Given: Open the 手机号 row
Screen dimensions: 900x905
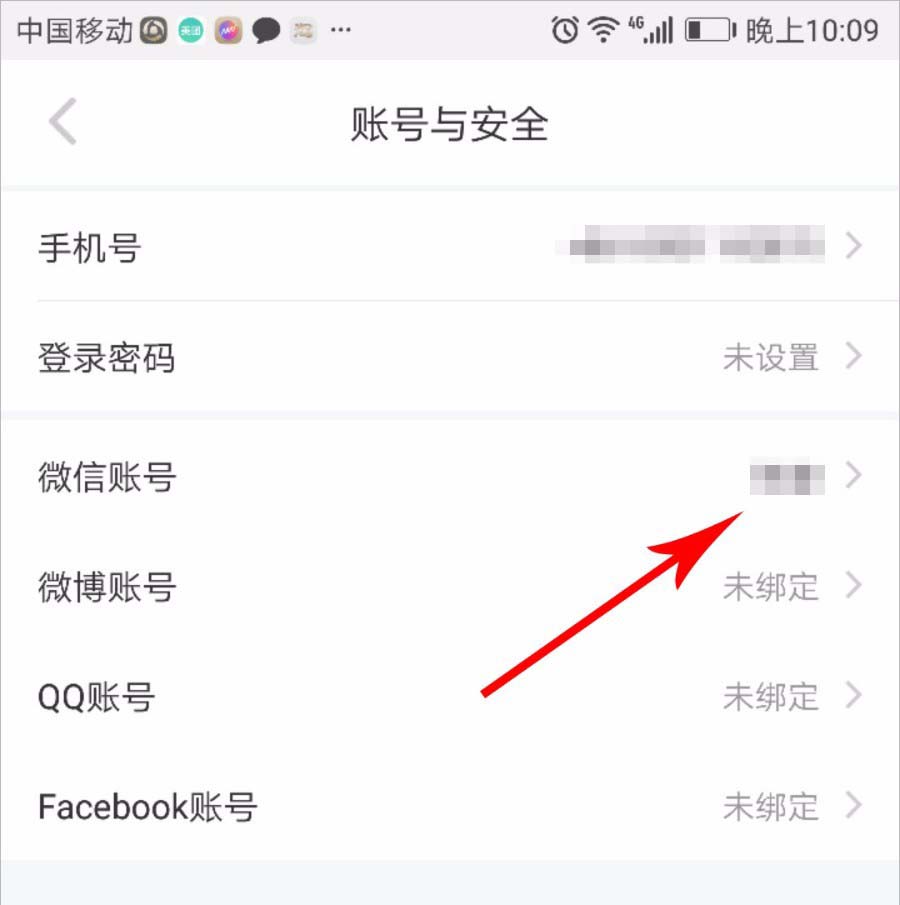Looking at the screenshot, I should tap(450, 246).
